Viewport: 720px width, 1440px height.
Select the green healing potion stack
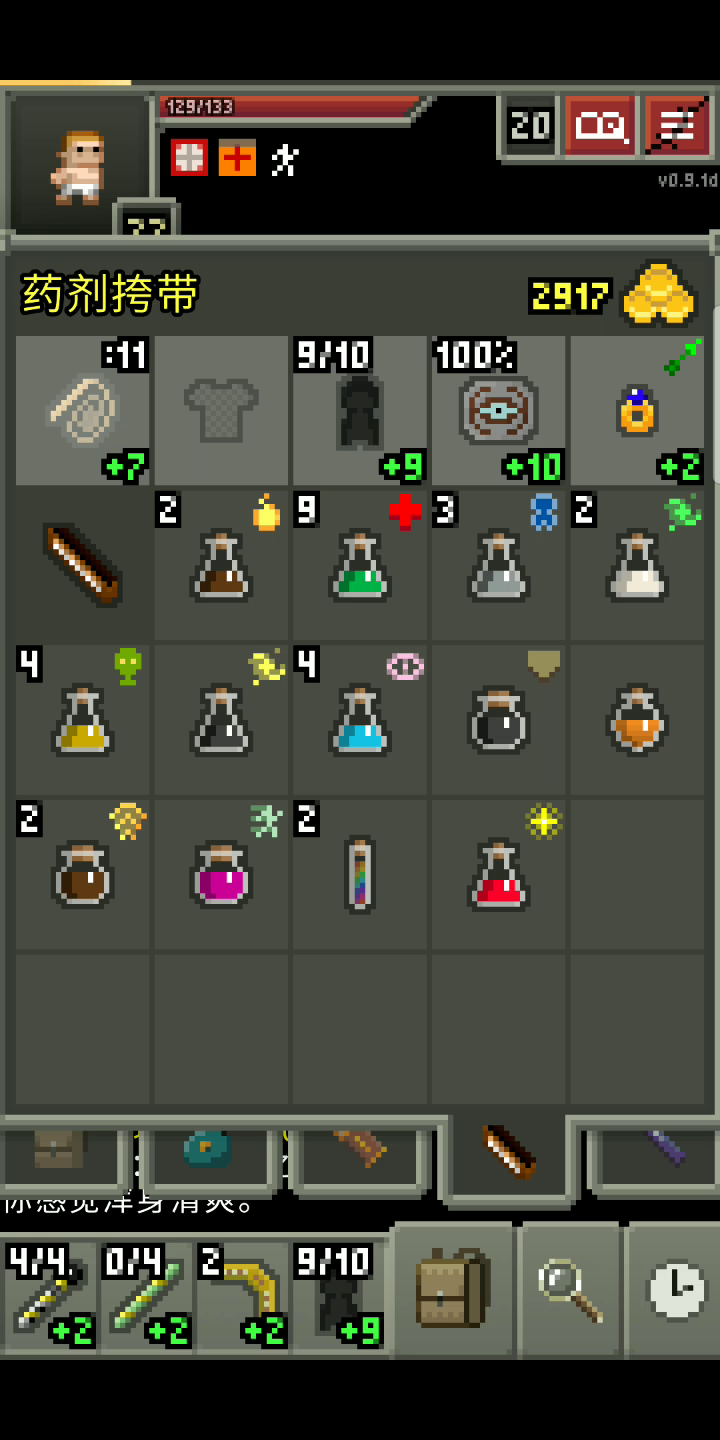pos(360,564)
